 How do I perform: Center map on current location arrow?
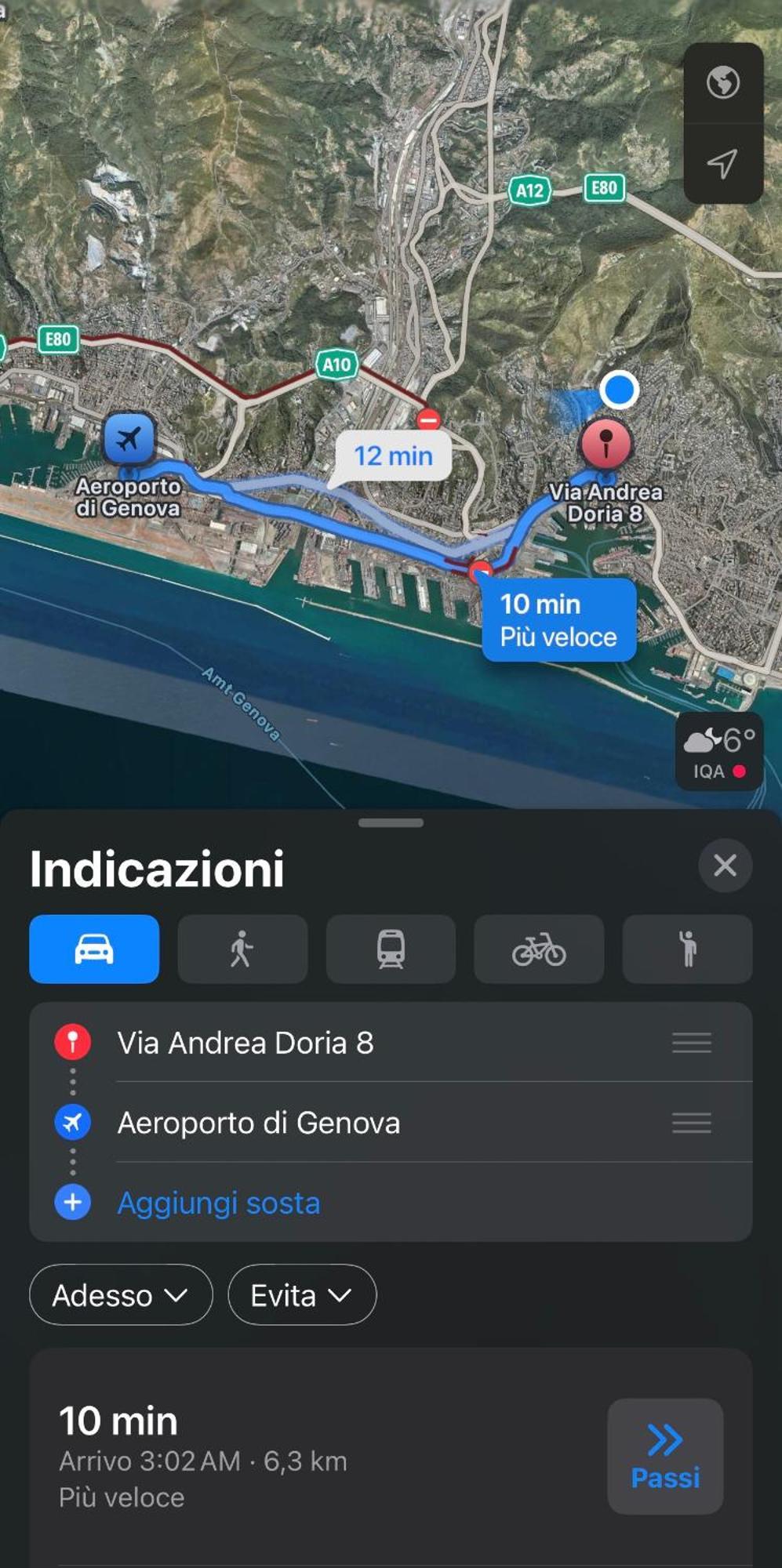pos(722,163)
